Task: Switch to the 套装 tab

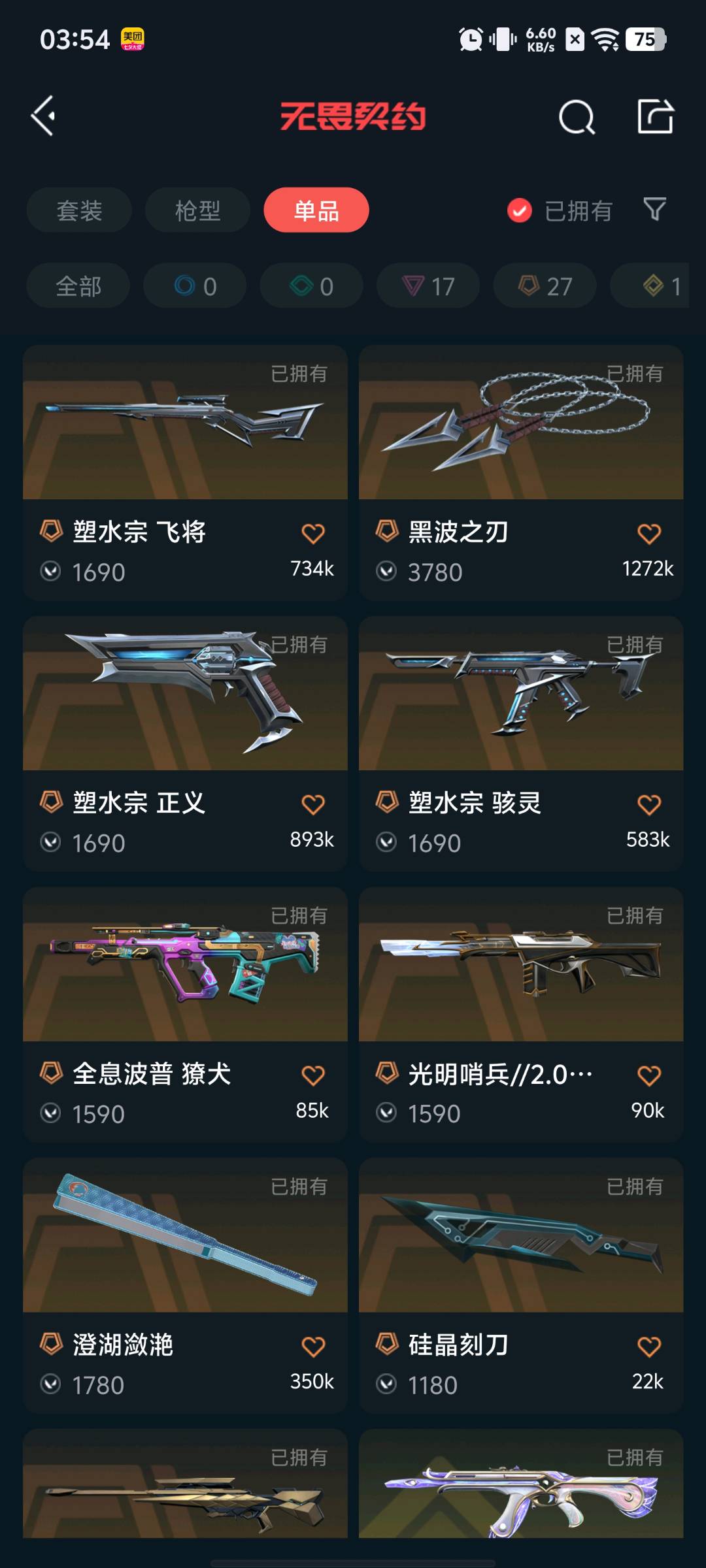Action: (79, 210)
